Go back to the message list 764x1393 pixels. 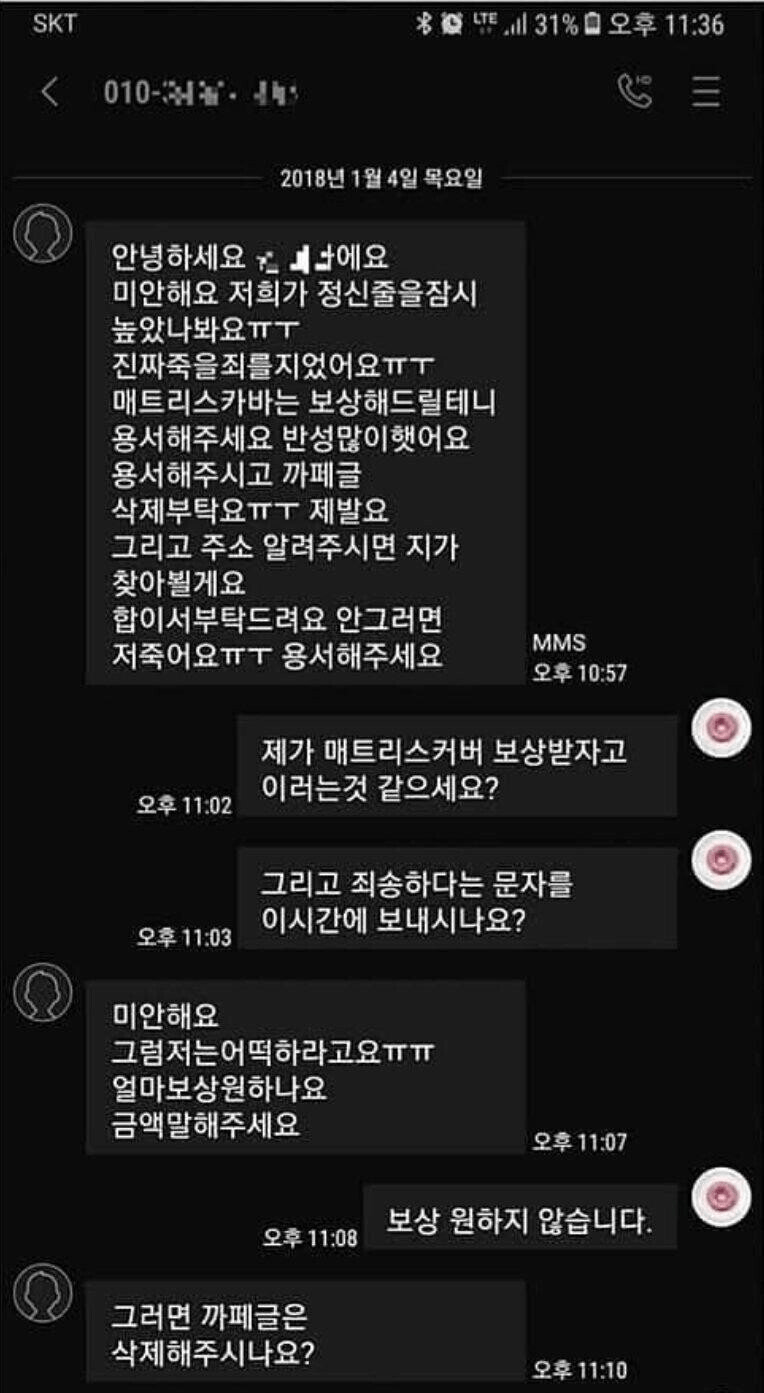pos(49,92)
